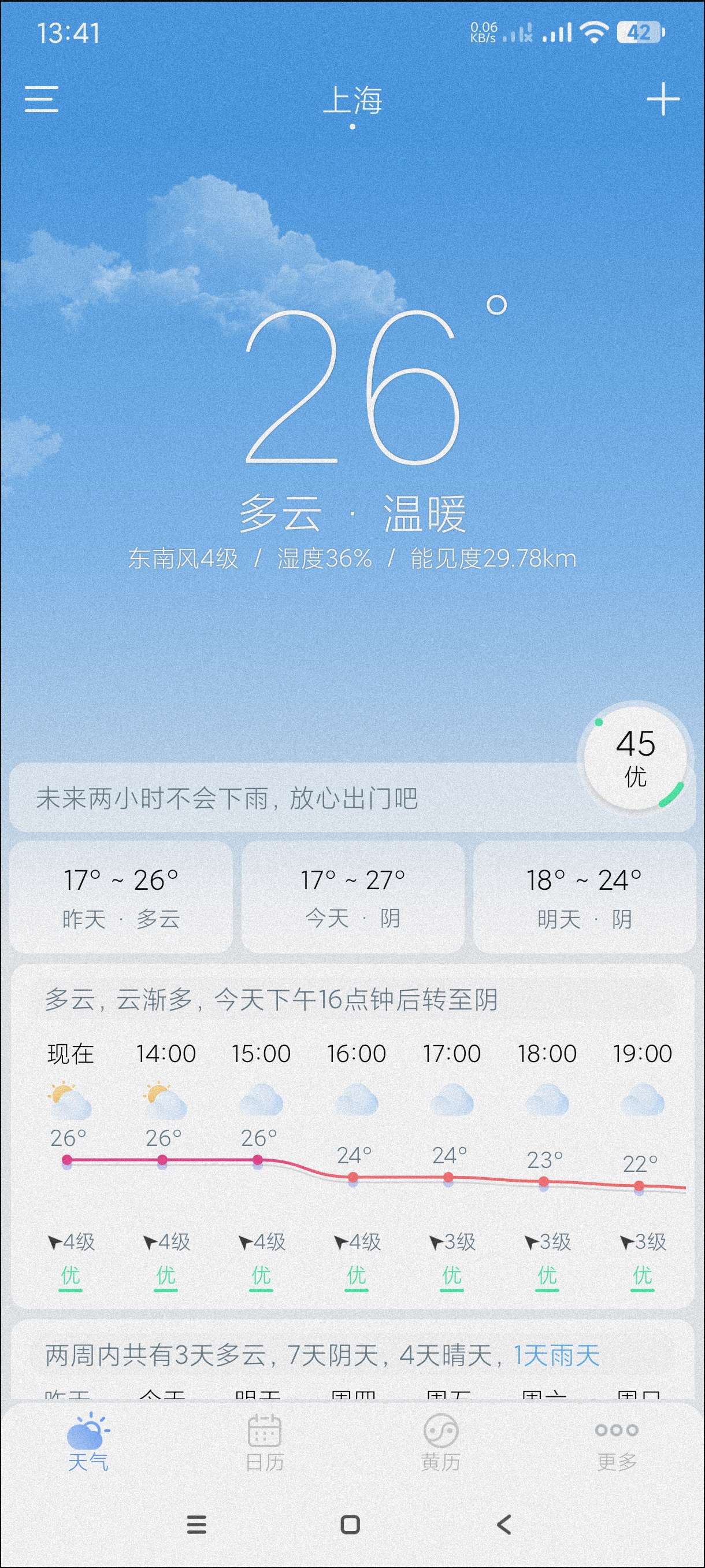Switch to the 日历 tab
This screenshot has width=705, height=1568.
[x=265, y=1444]
